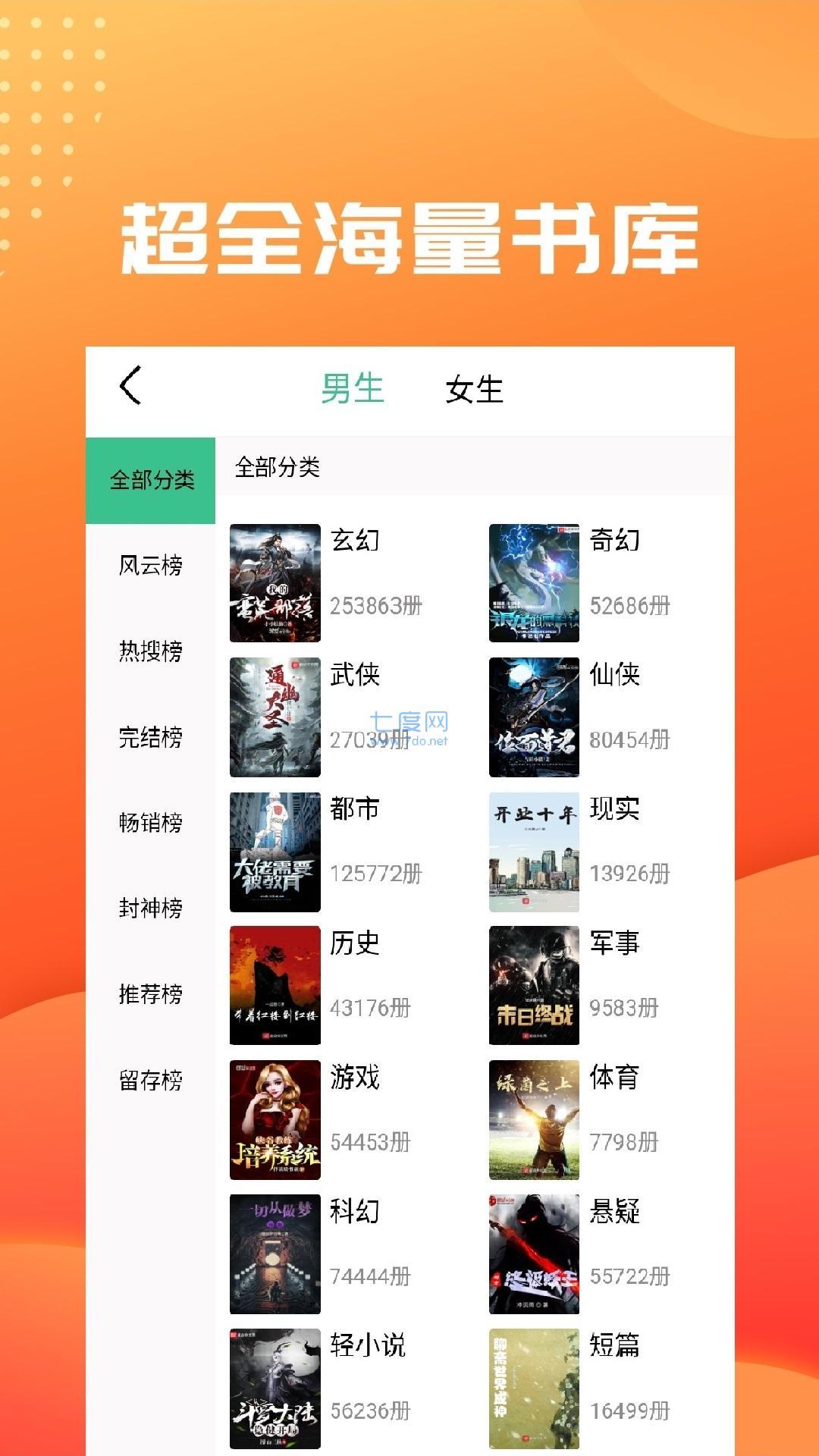Select 风云榜 in the sidebar
The image size is (819, 1456).
149,565
